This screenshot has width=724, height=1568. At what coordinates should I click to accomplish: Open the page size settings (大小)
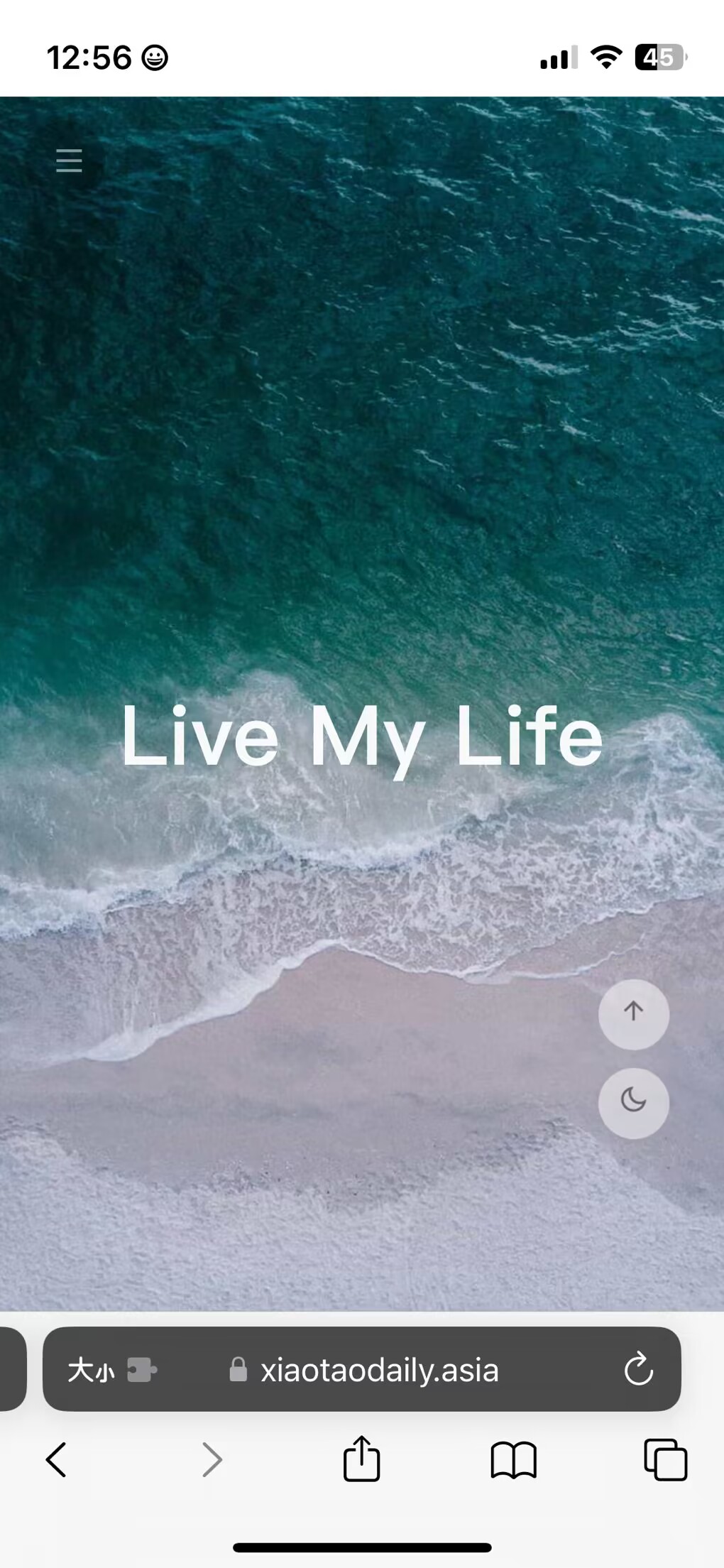coord(91,1370)
